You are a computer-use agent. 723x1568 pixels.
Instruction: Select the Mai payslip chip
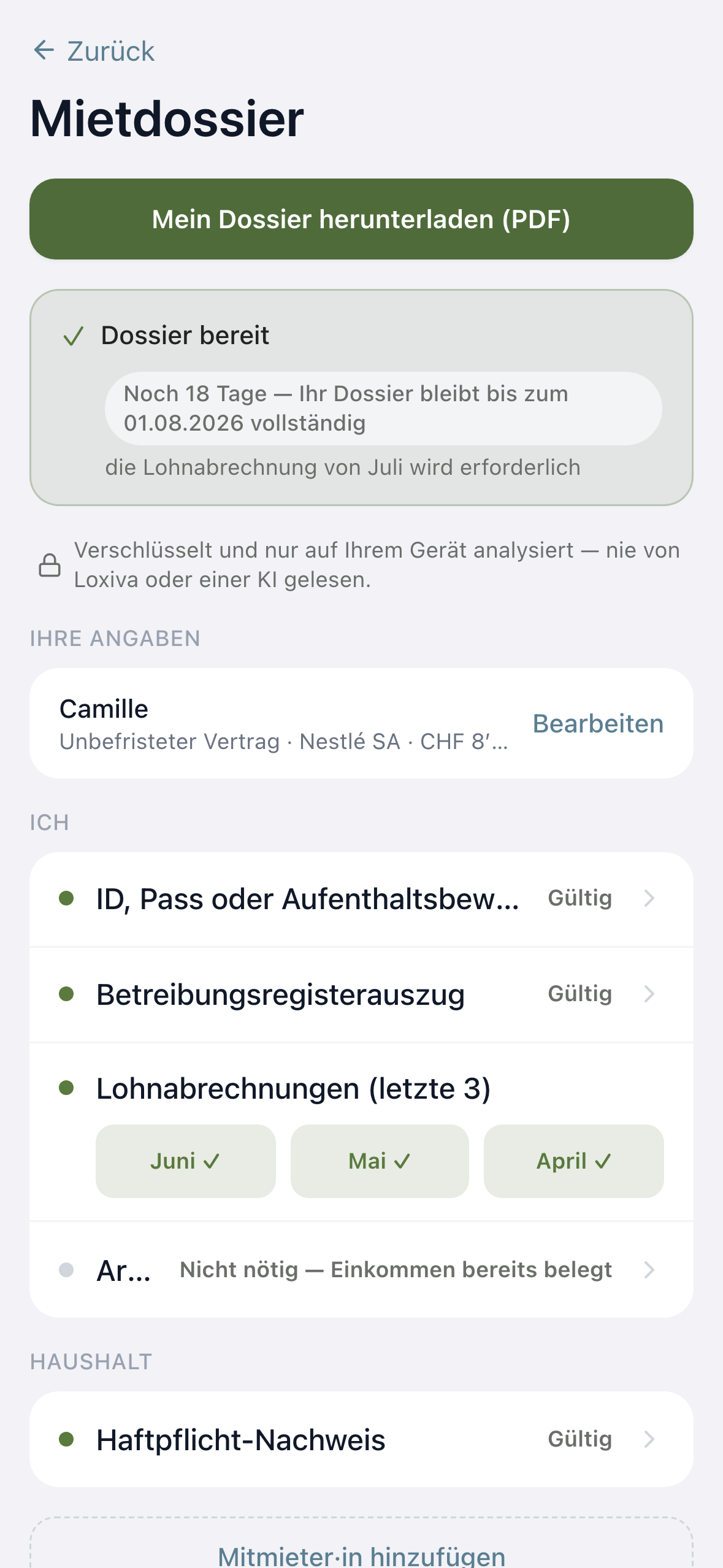[x=380, y=1161]
